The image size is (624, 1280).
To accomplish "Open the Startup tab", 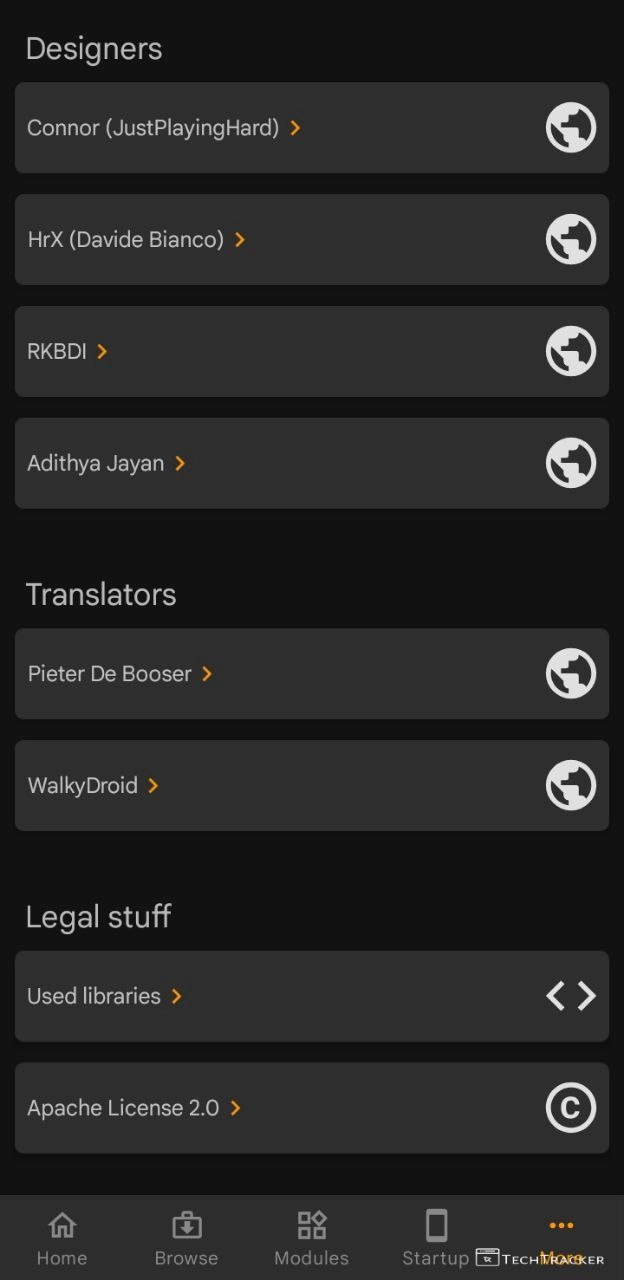I will tap(436, 1238).
